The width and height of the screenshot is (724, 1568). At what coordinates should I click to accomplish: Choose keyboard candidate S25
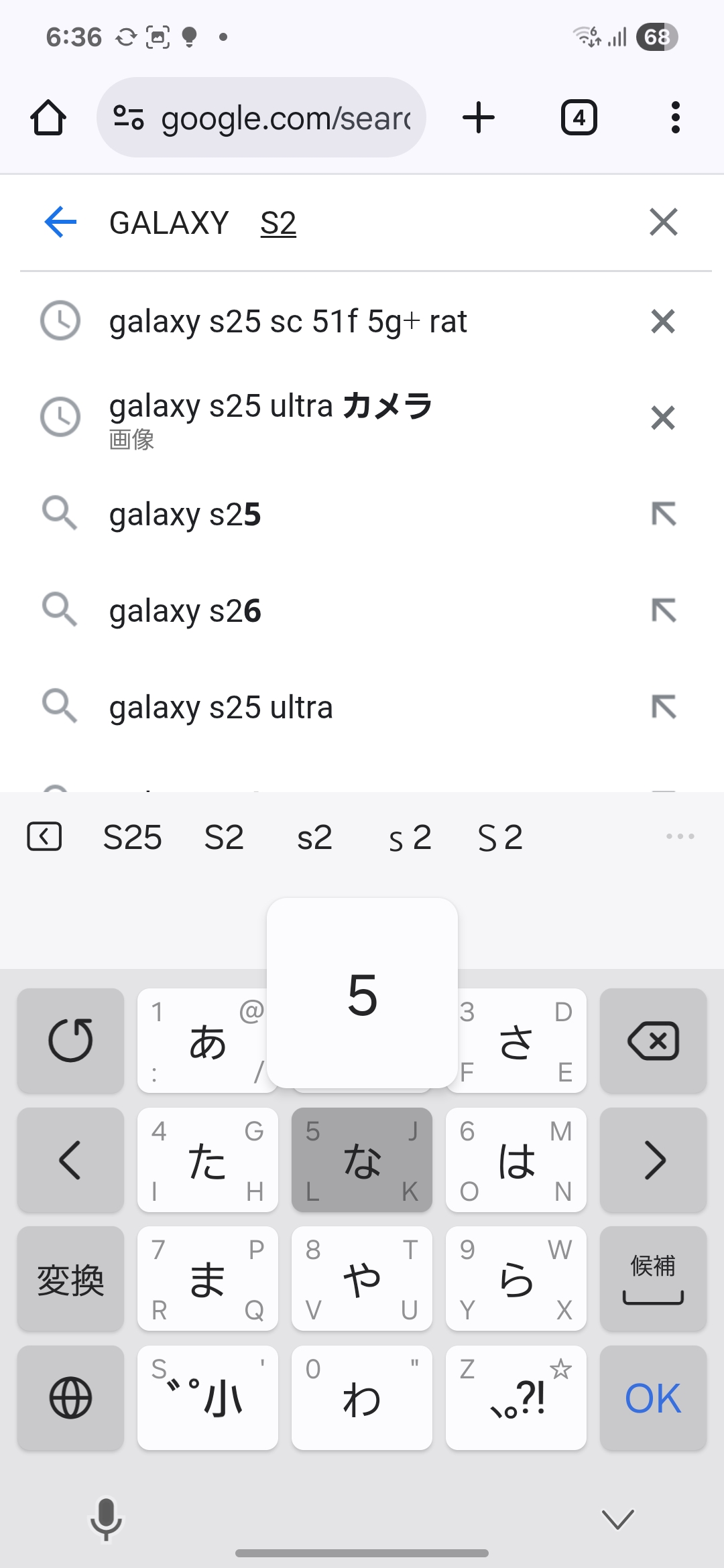click(132, 838)
